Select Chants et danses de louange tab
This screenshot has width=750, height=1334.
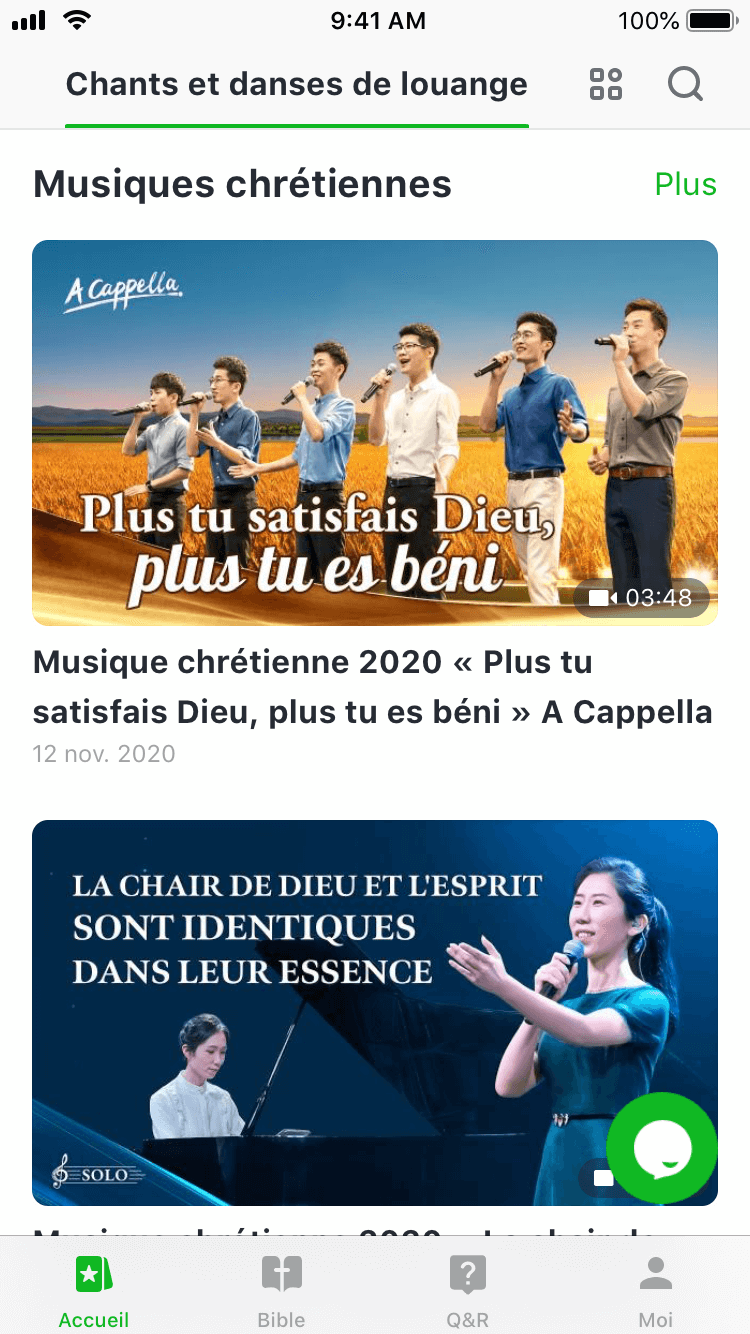pyautogui.click(x=296, y=85)
